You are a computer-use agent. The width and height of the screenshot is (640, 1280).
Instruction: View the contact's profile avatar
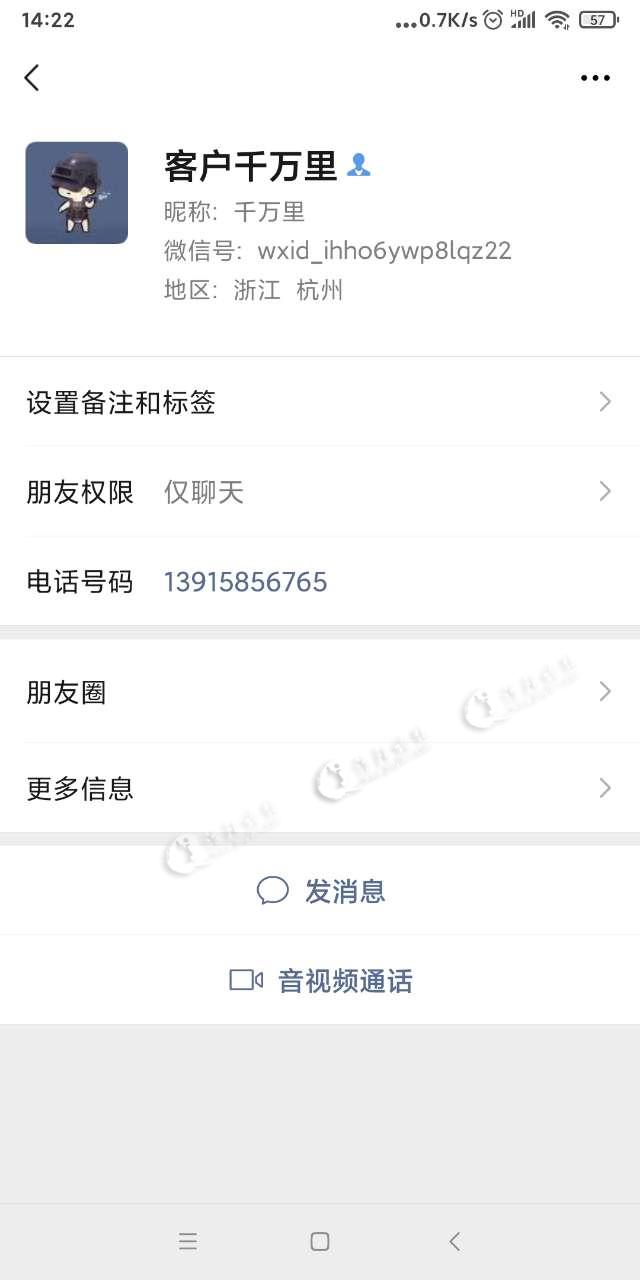pos(77,193)
